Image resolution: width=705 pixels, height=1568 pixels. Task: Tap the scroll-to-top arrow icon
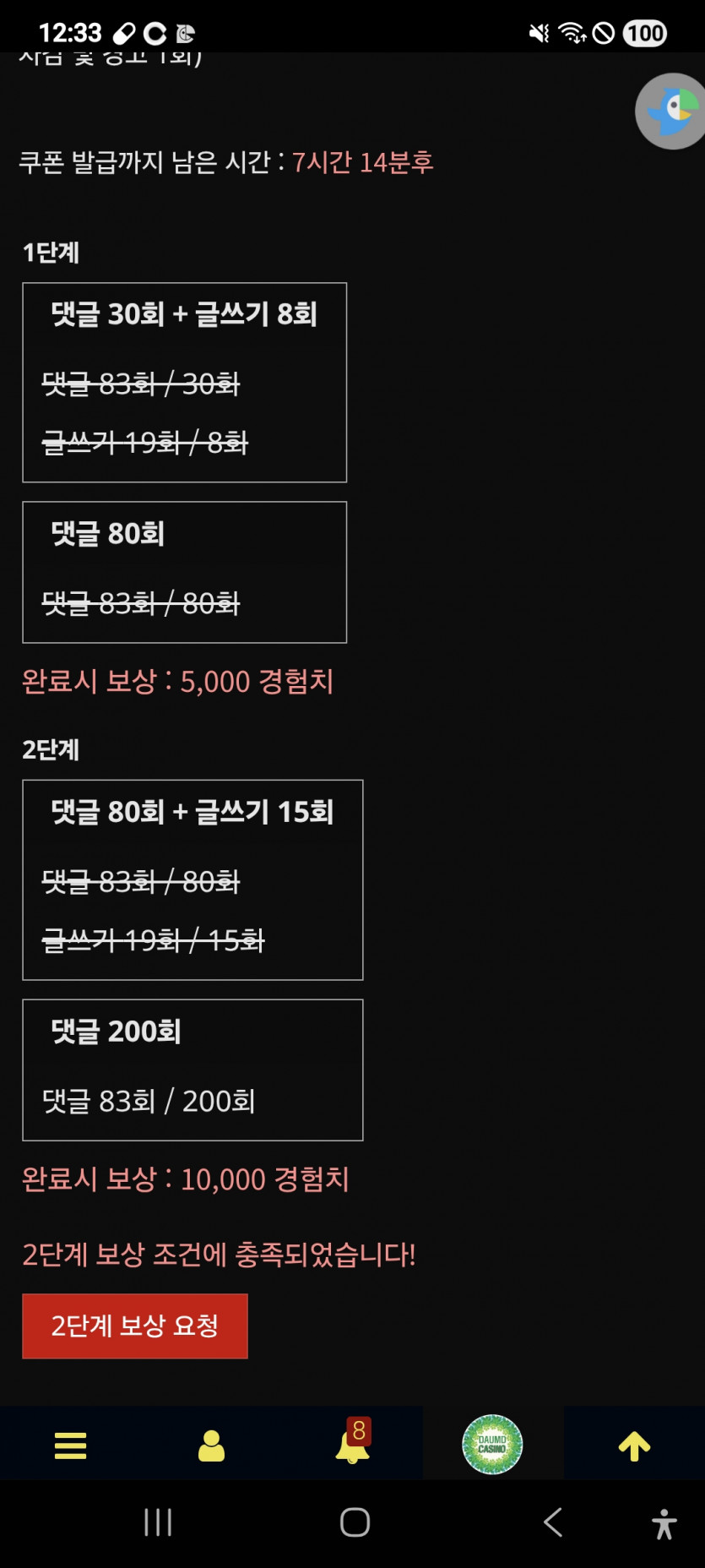point(635,1444)
